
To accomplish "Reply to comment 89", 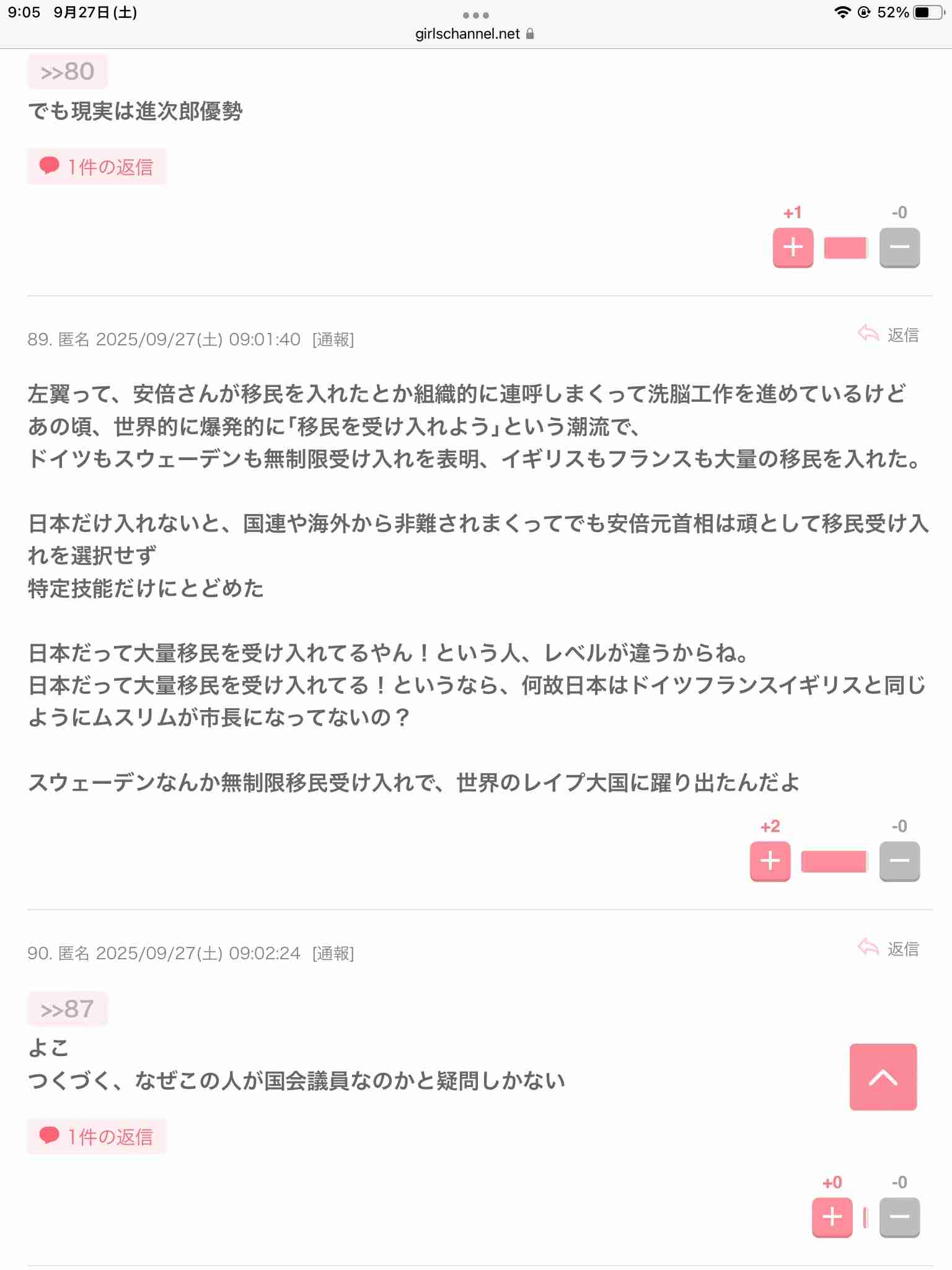I will (889, 335).
